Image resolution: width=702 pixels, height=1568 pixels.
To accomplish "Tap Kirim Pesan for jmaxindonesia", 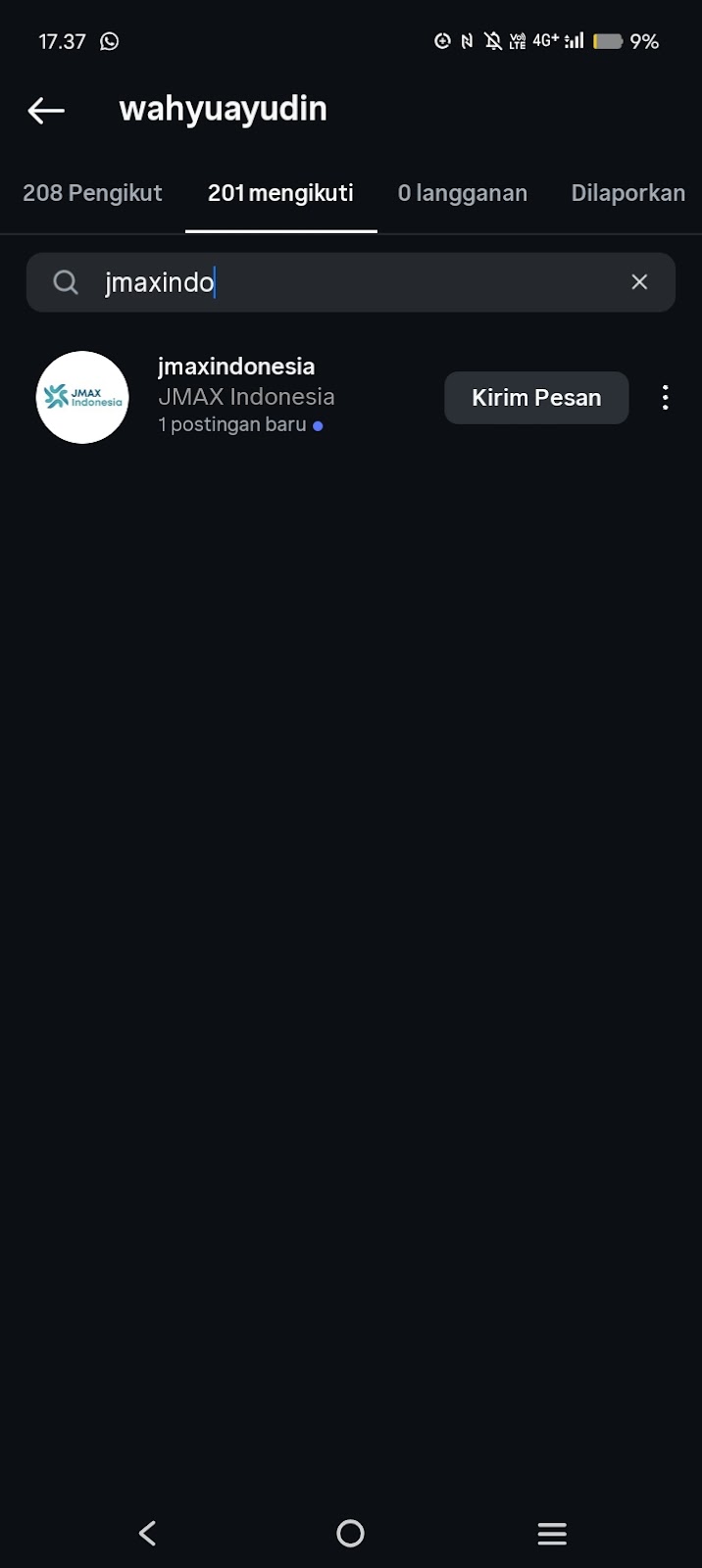I will (x=536, y=398).
